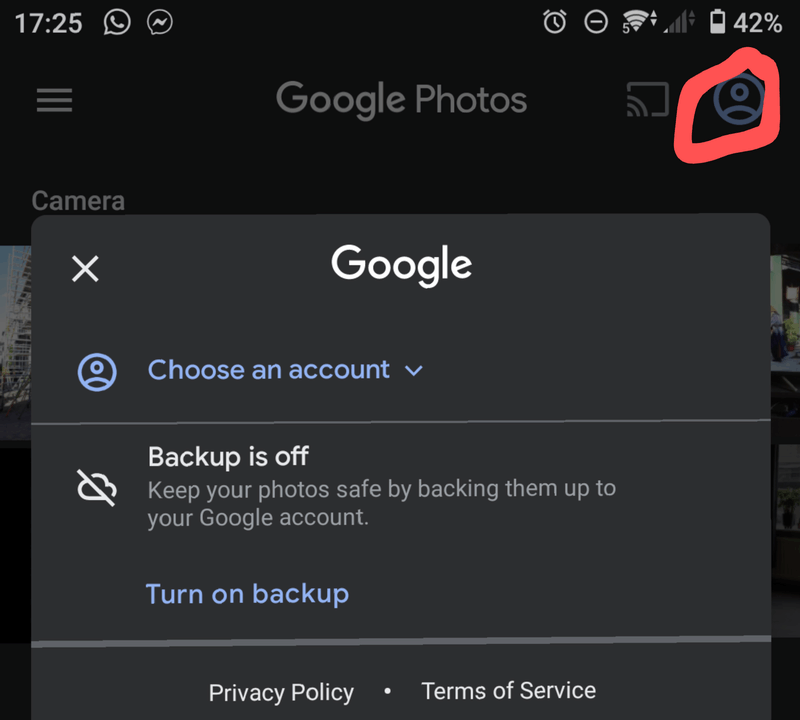Open the account profile icon
This screenshot has height=720, width=800.
click(739, 99)
